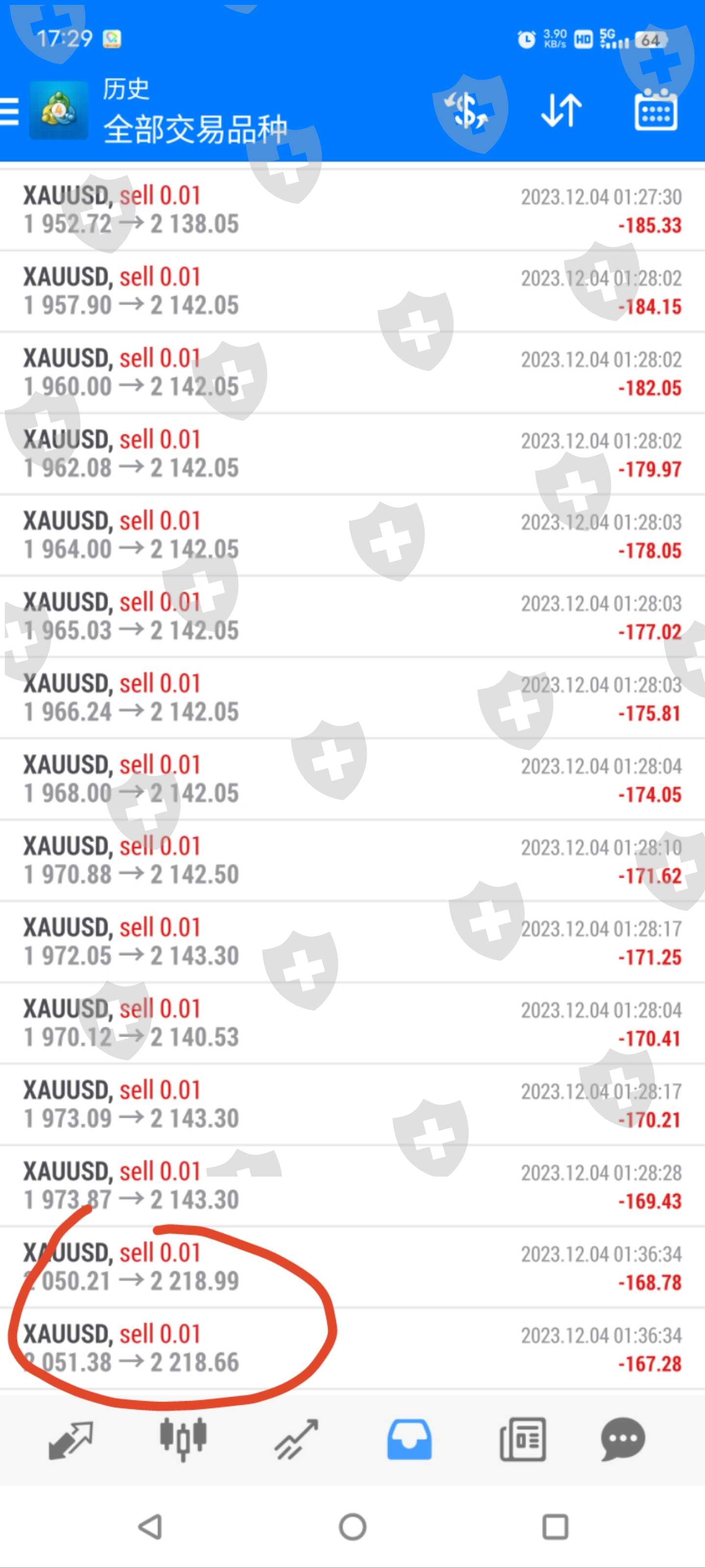Expand the trade with loss -185.33
Viewport: 705px width, 1568px height.
point(352,210)
